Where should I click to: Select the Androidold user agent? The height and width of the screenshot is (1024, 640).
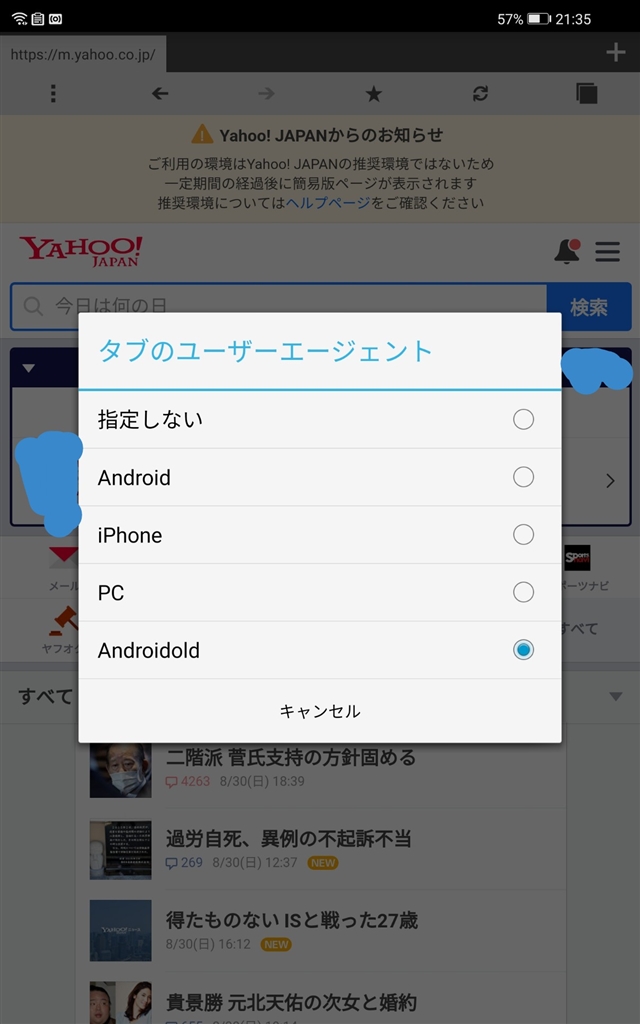319,649
